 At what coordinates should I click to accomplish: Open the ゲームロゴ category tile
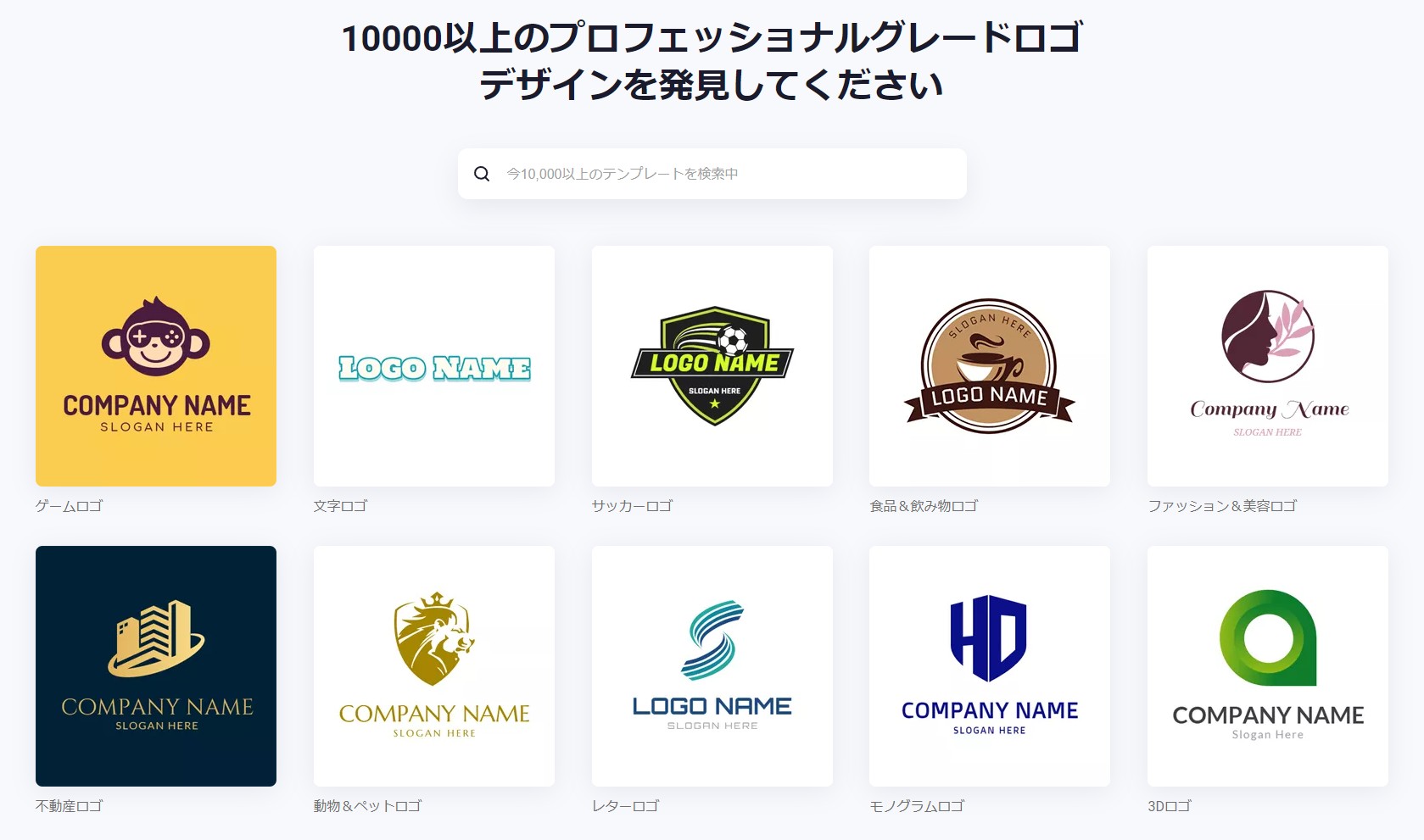coord(156,366)
